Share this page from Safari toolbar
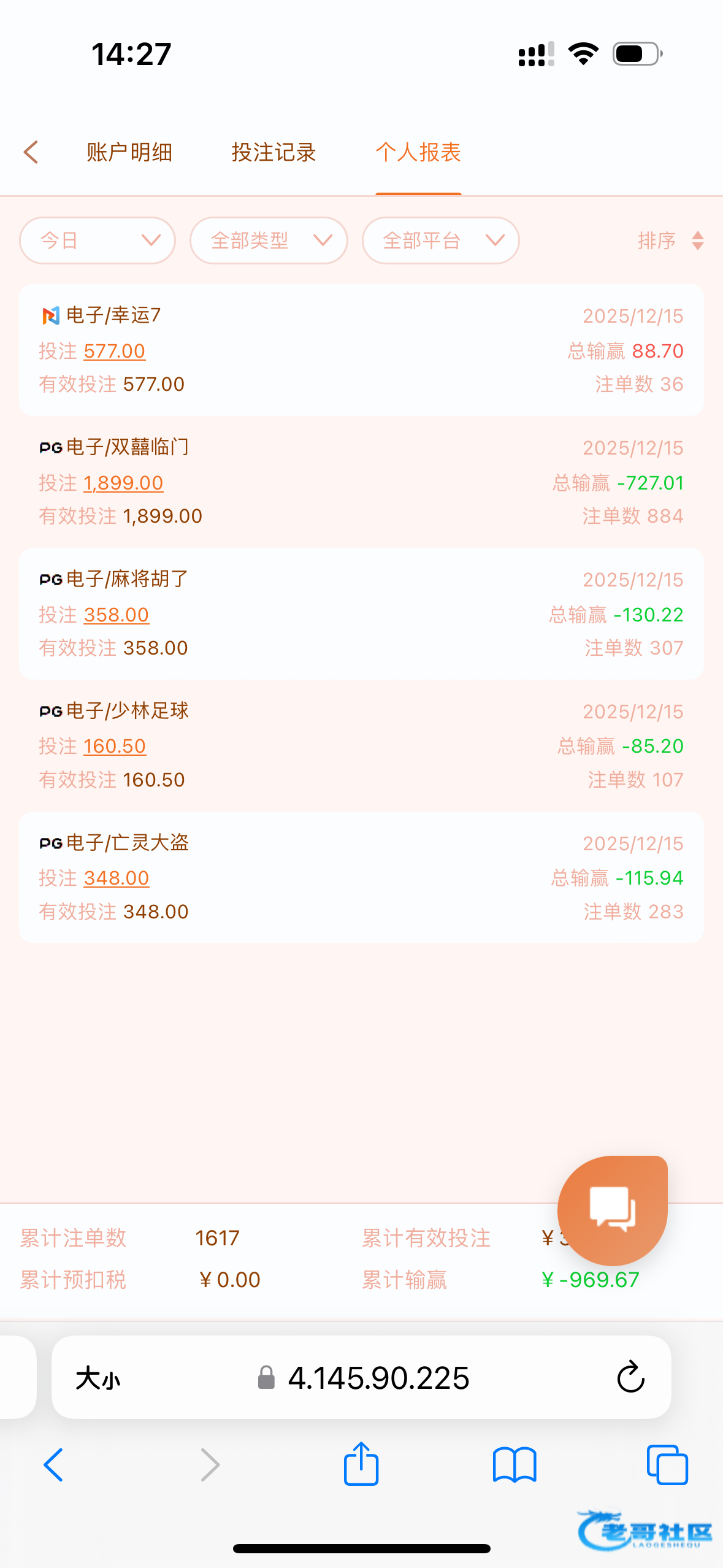 [361, 1464]
